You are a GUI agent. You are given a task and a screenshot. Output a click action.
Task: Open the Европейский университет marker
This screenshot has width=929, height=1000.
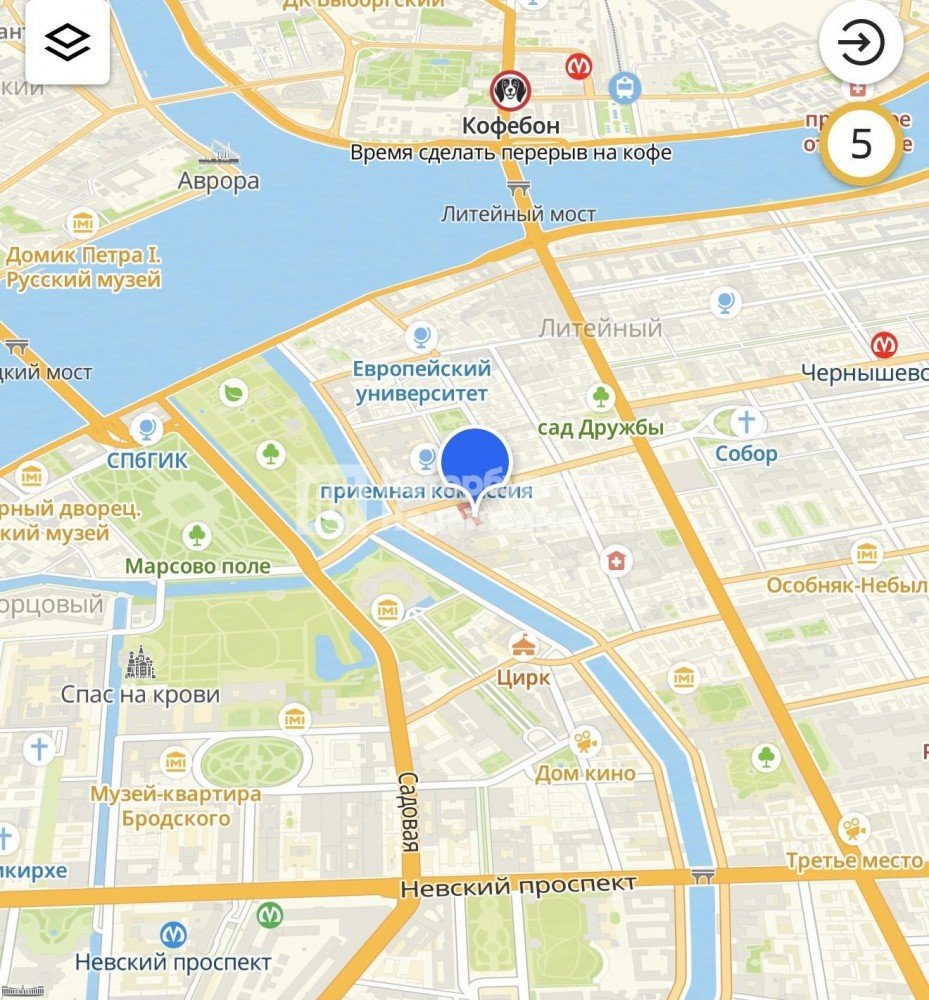pos(423,337)
